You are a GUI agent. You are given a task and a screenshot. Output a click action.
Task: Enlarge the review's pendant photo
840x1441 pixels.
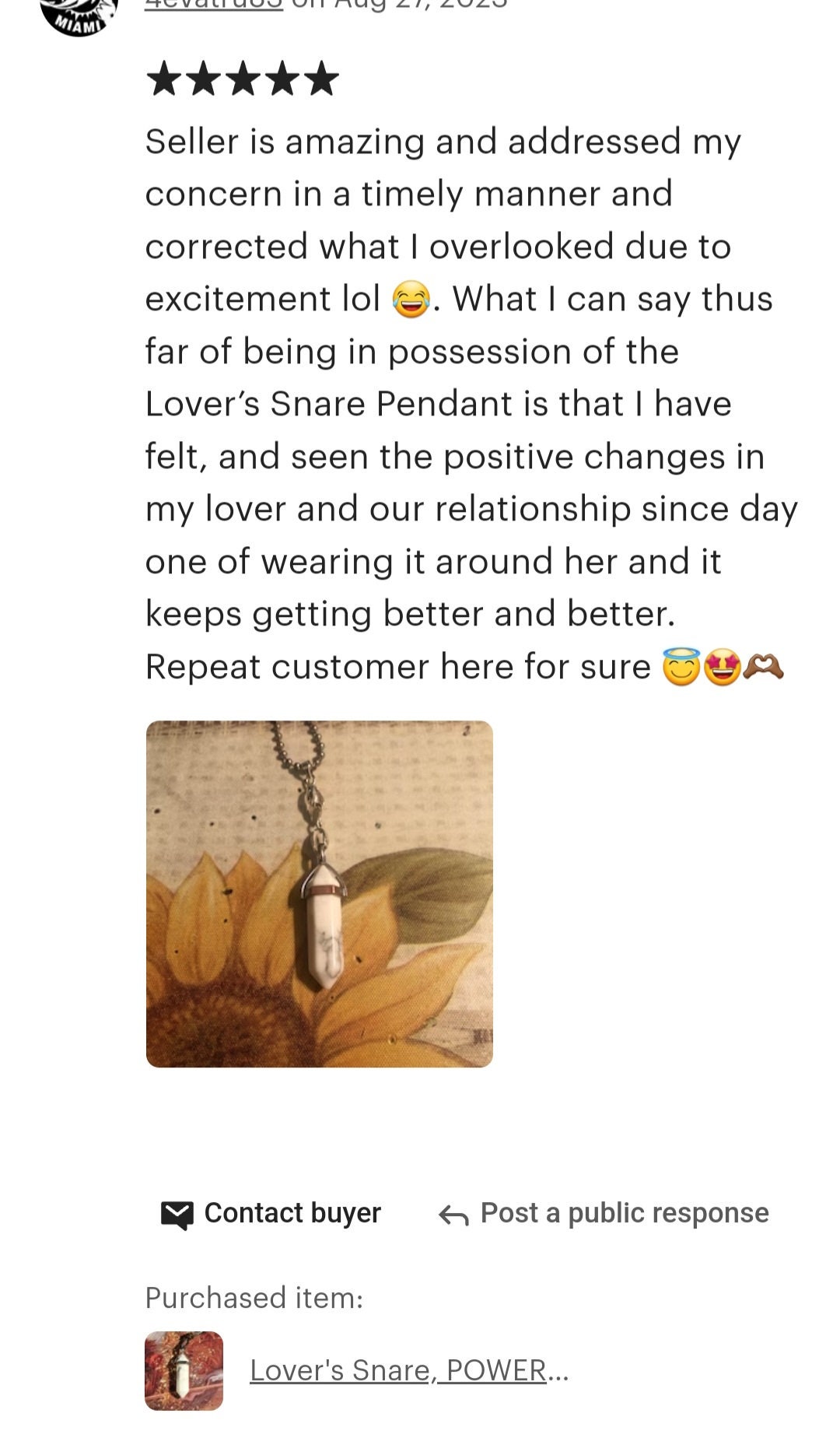(319, 893)
